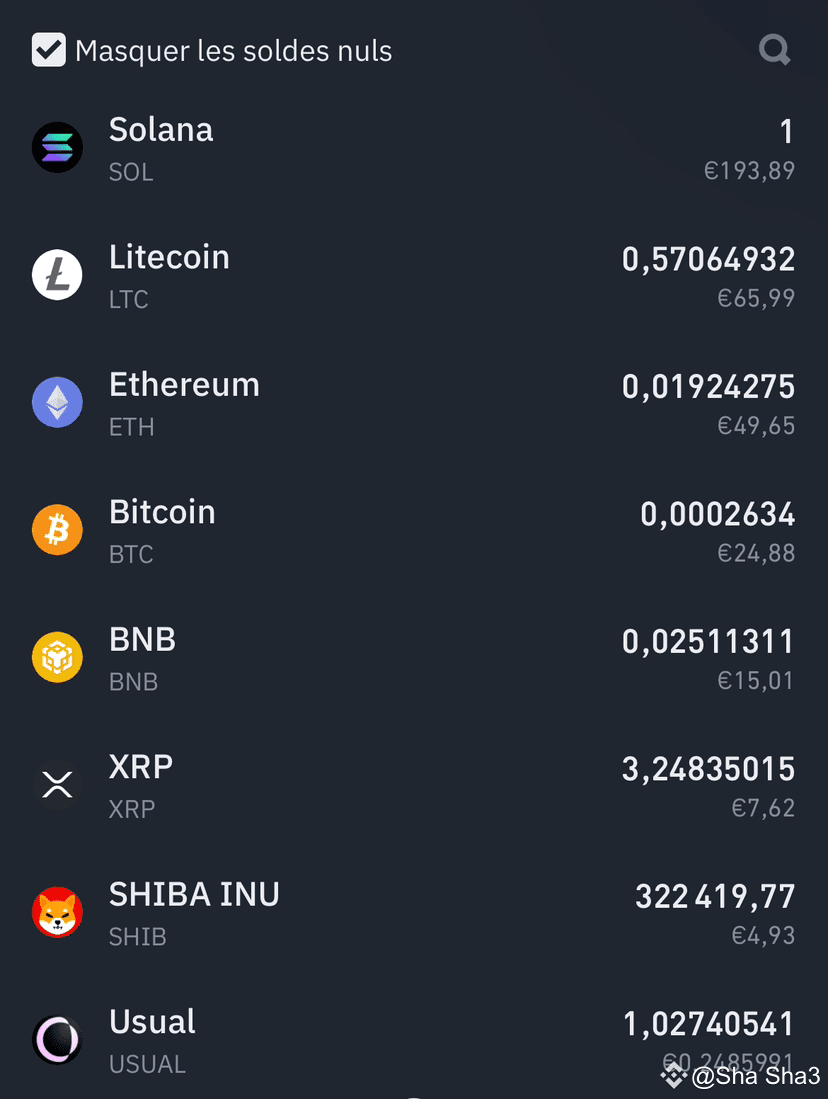The image size is (828, 1099).
Task: Click the Usual token icon
Action: pyautogui.click(x=57, y=1040)
